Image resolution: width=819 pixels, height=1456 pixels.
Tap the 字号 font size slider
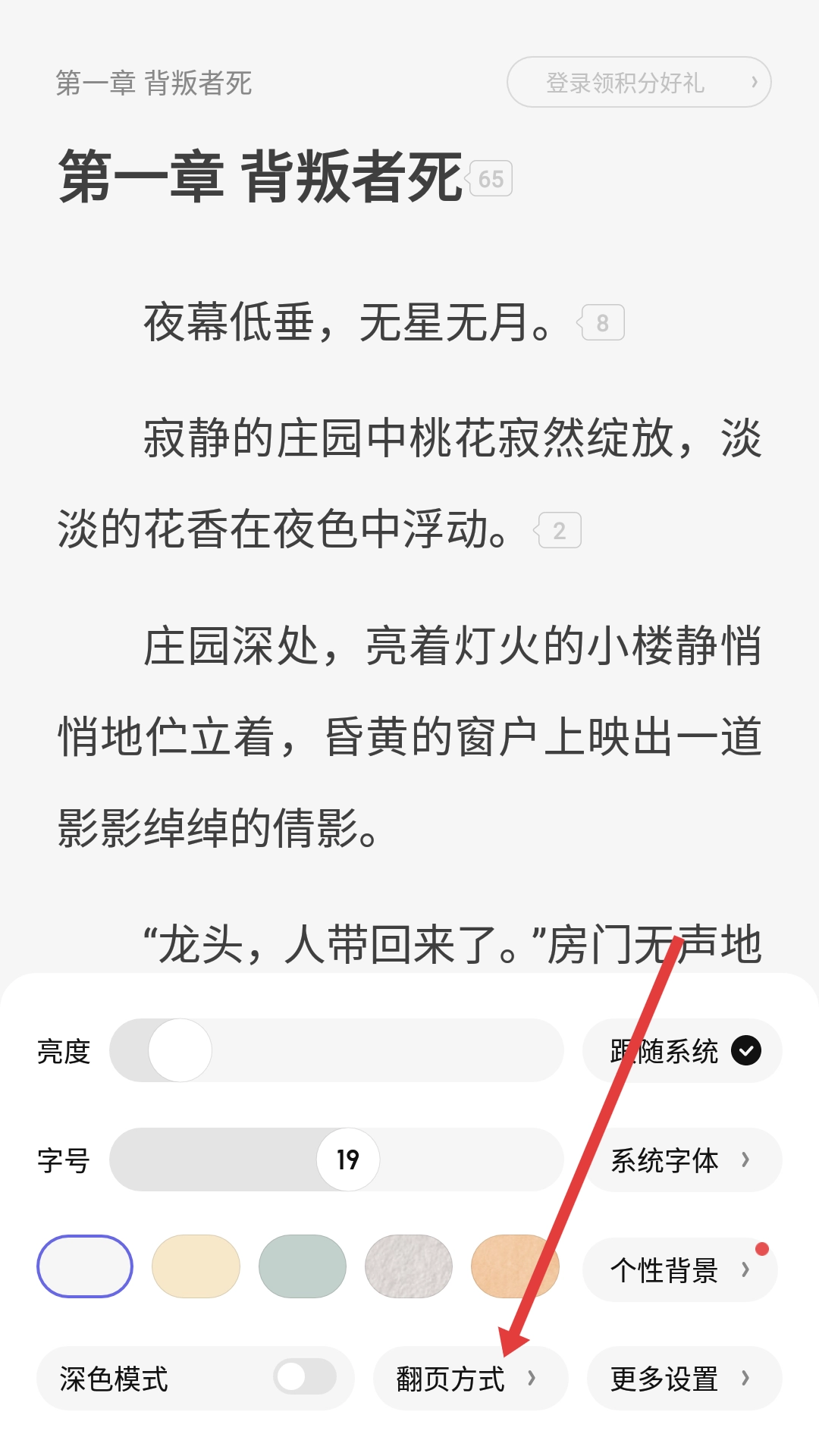click(x=336, y=1159)
